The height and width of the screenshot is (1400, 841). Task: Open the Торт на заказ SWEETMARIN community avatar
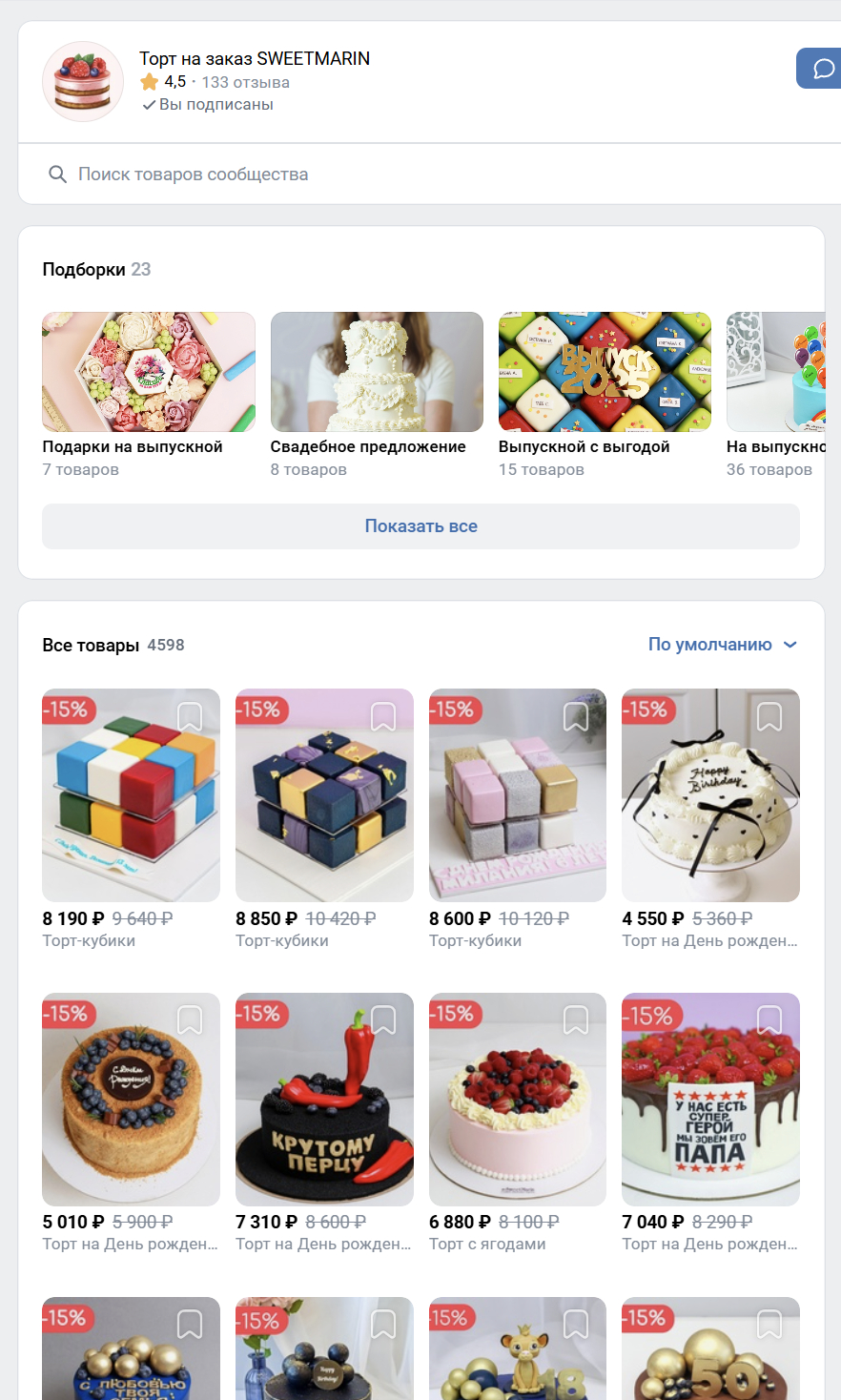(x=83, y=82)
